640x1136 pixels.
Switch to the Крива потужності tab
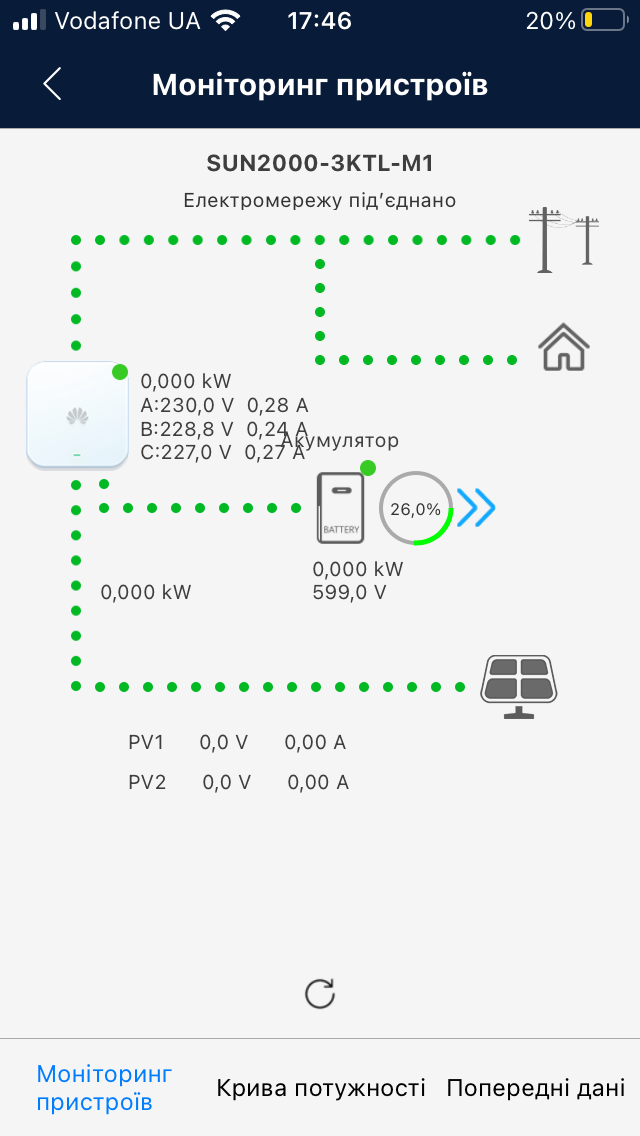point(320,1087)
